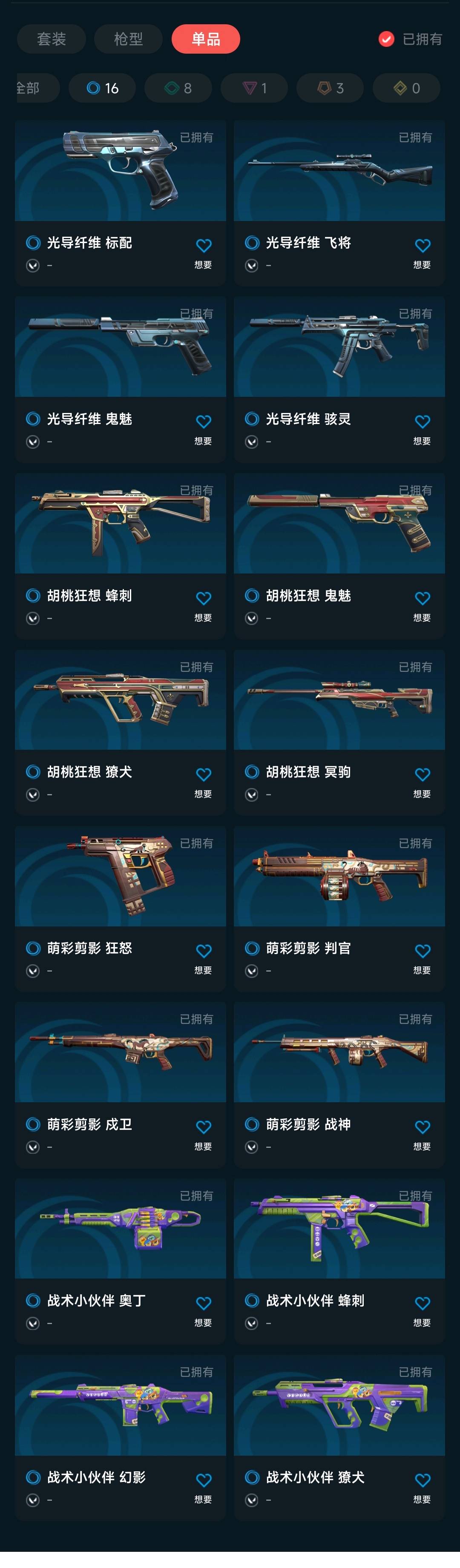Image resolution: width=460 pixels, height=1568 pixels.
Task: Expand details under 光导纤维 骇灵
Action: coord(252,442)
